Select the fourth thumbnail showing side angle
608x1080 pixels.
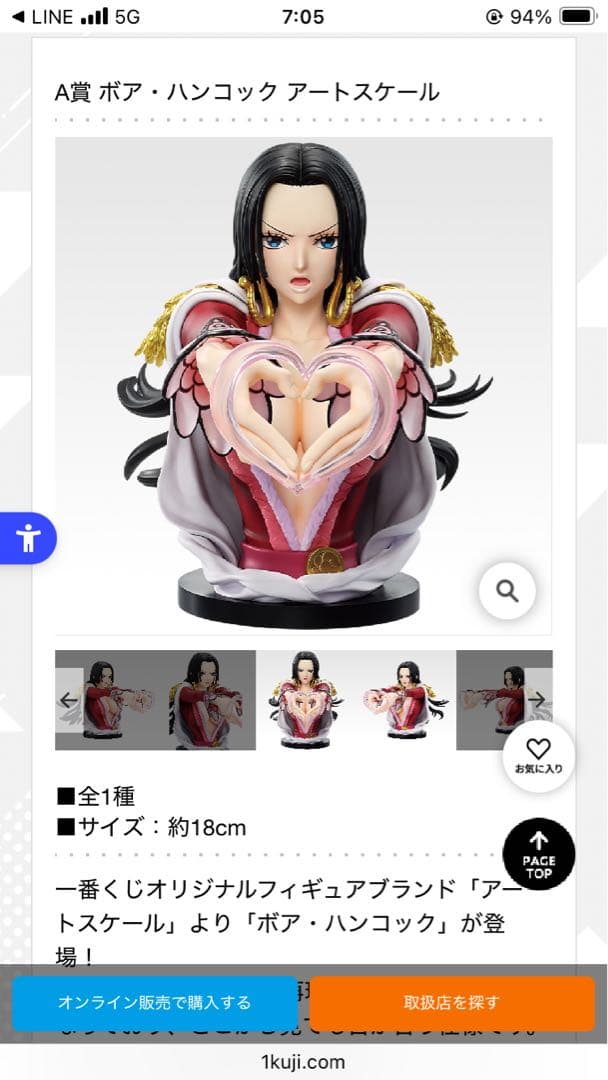tap(405, 700)
